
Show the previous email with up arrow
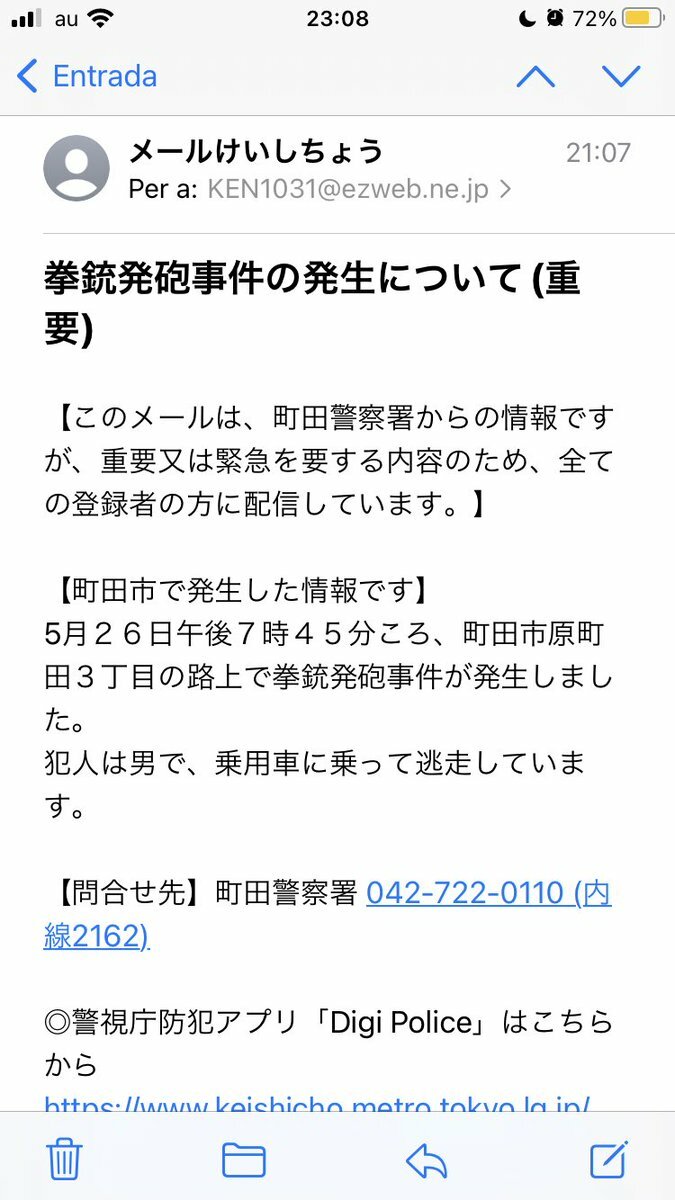pos(535,76)
